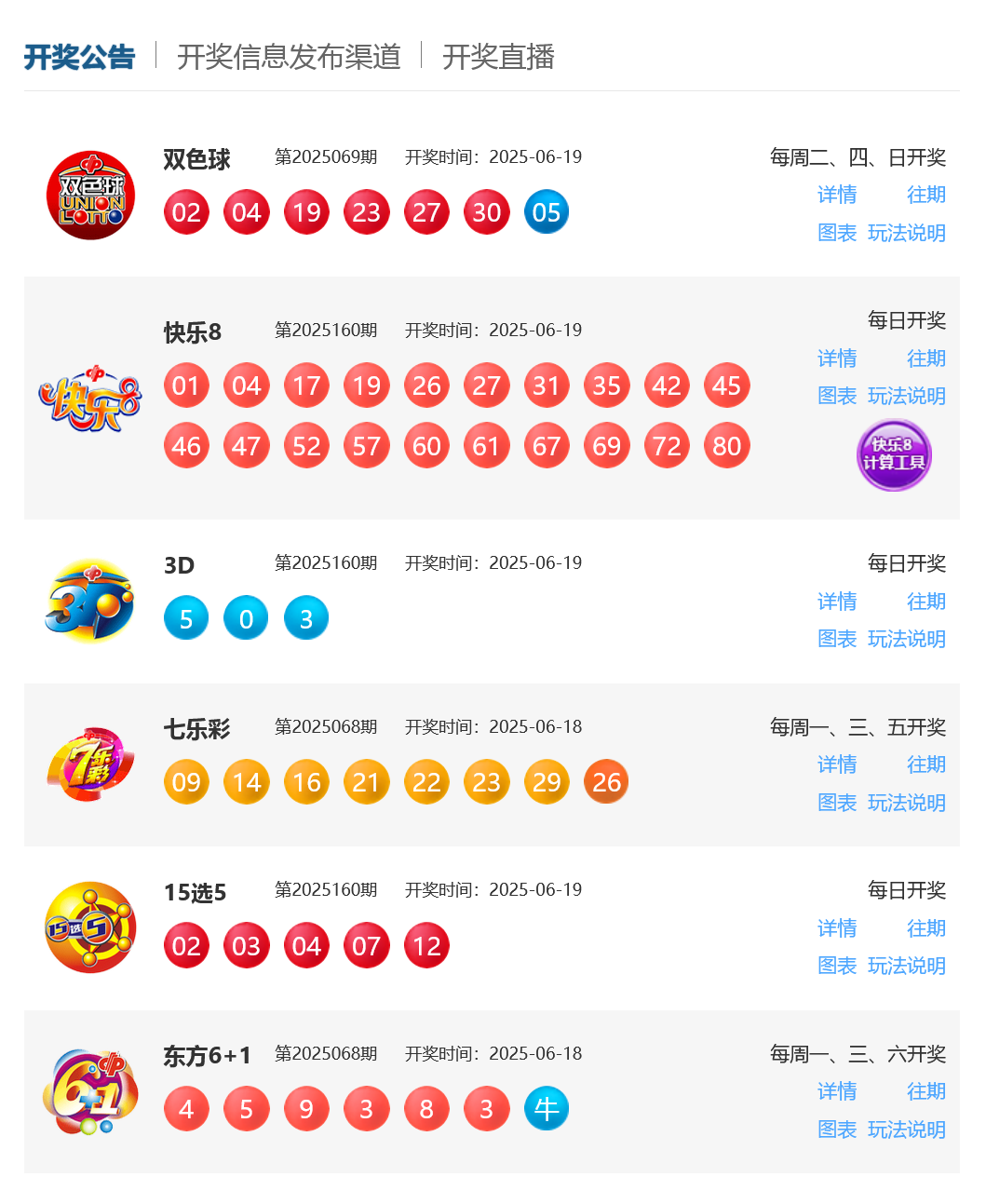Viewport: 986px width, 1204px height.
Task: Open 详情 for 双色球
Action: click(x=836, y=195)
